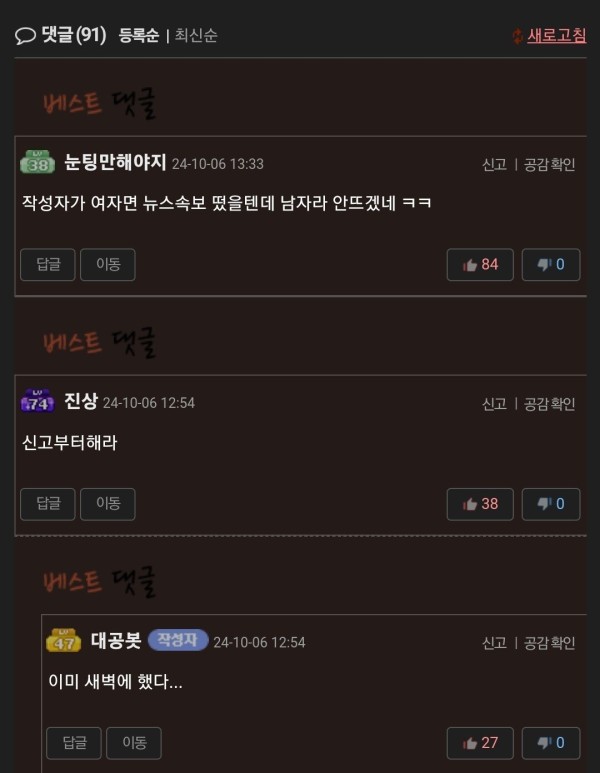
Task: Report 진상's comment with 신고
Action: [494, 404]
